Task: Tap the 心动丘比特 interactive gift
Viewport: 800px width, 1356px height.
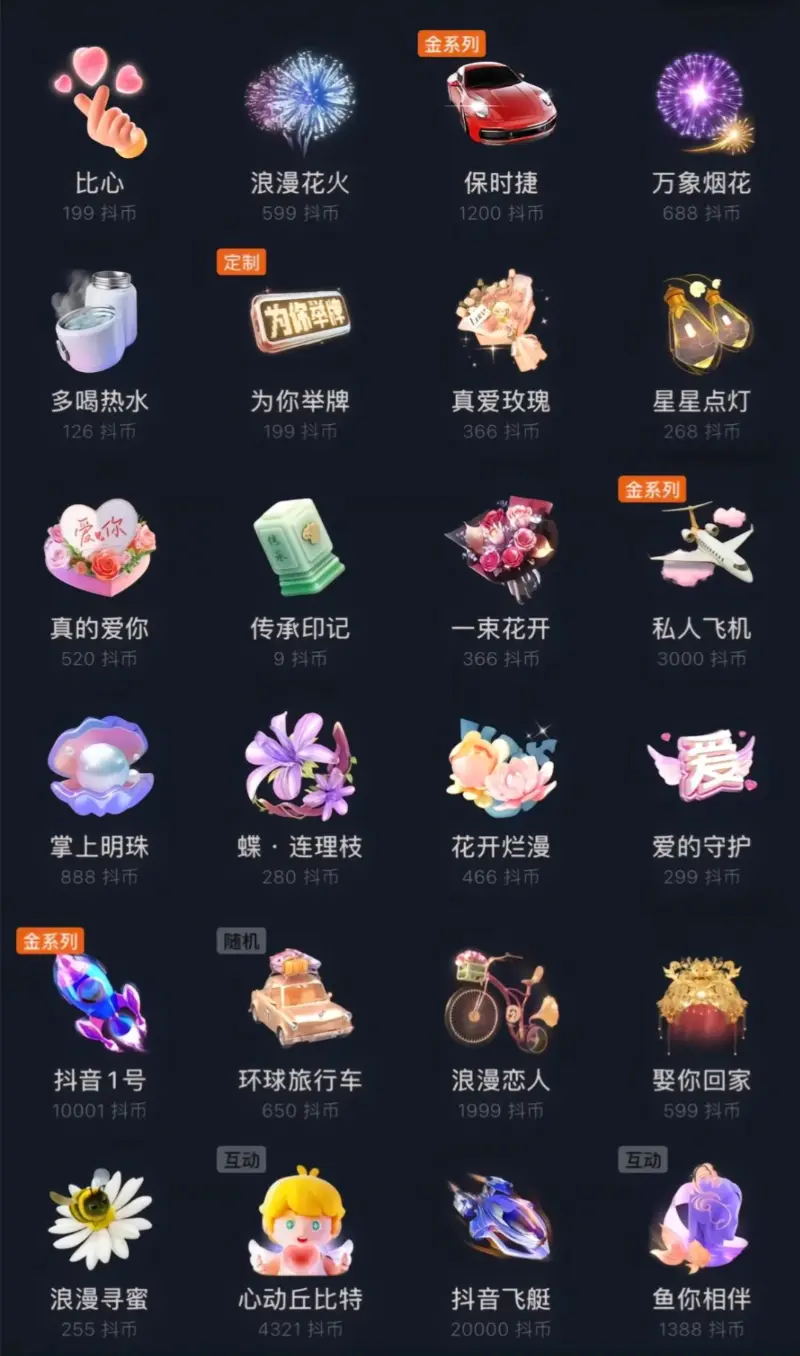Action: pyautogui.click(x=300, y=1222)
